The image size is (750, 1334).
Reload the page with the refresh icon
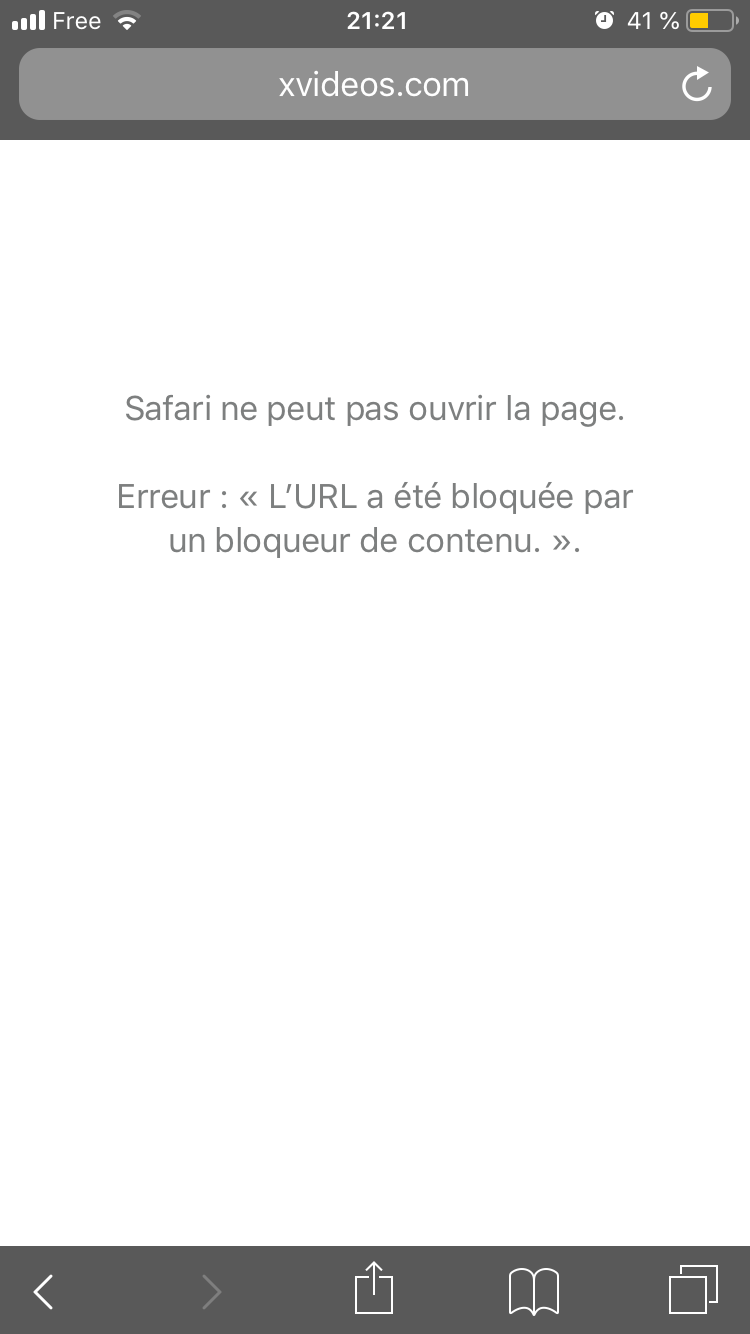pos(696,86)
